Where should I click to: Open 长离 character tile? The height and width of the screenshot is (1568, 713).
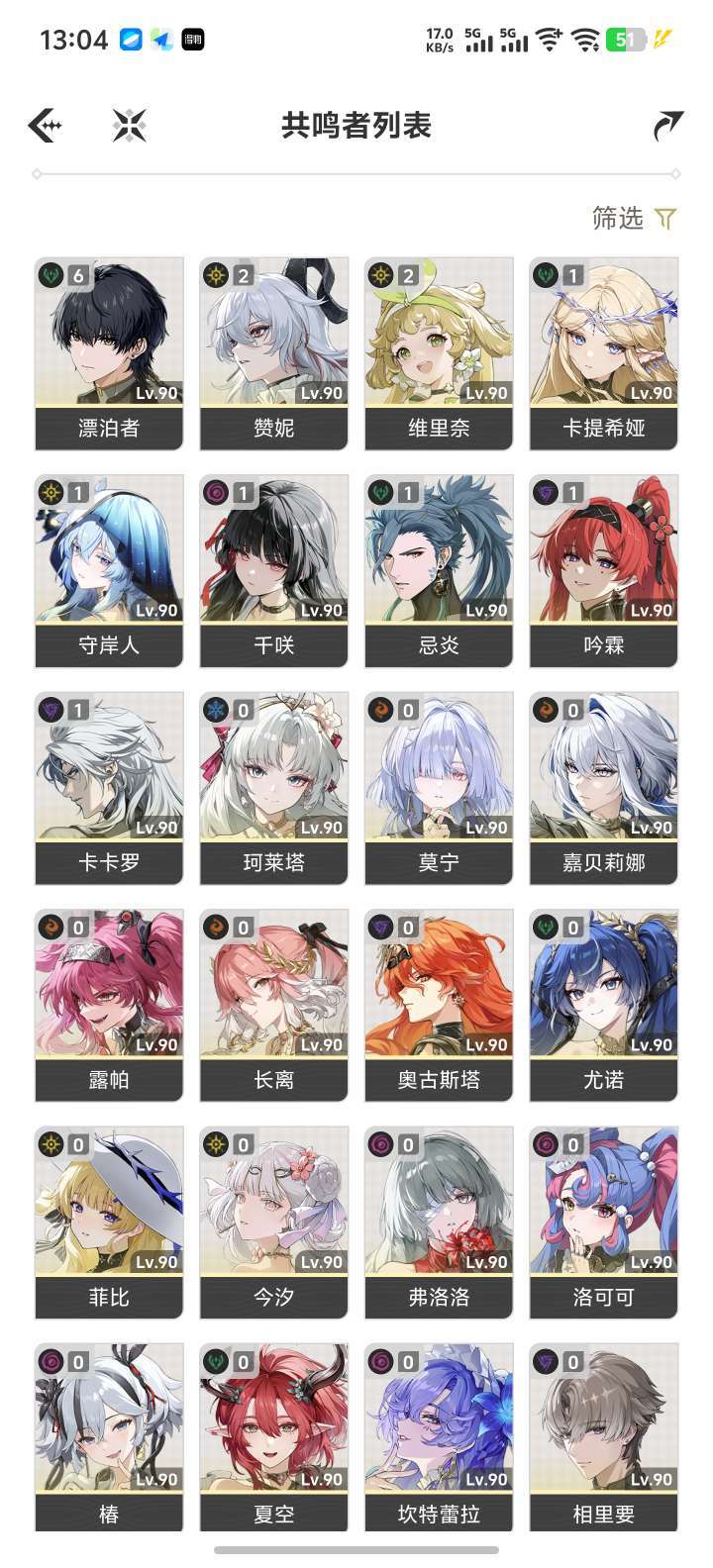pyautogui.click(x=274, y=1006)
